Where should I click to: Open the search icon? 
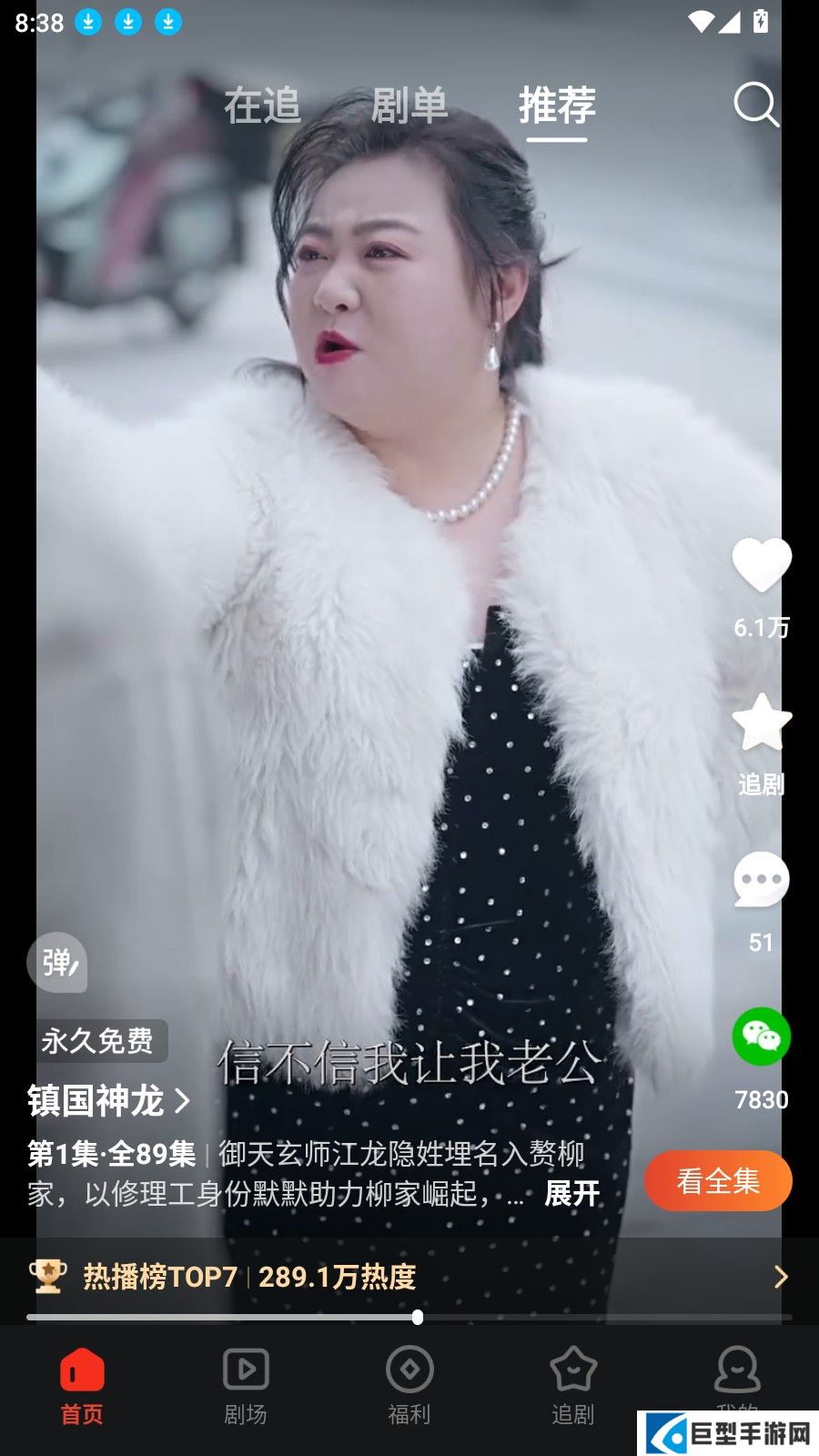pos(755,106)
